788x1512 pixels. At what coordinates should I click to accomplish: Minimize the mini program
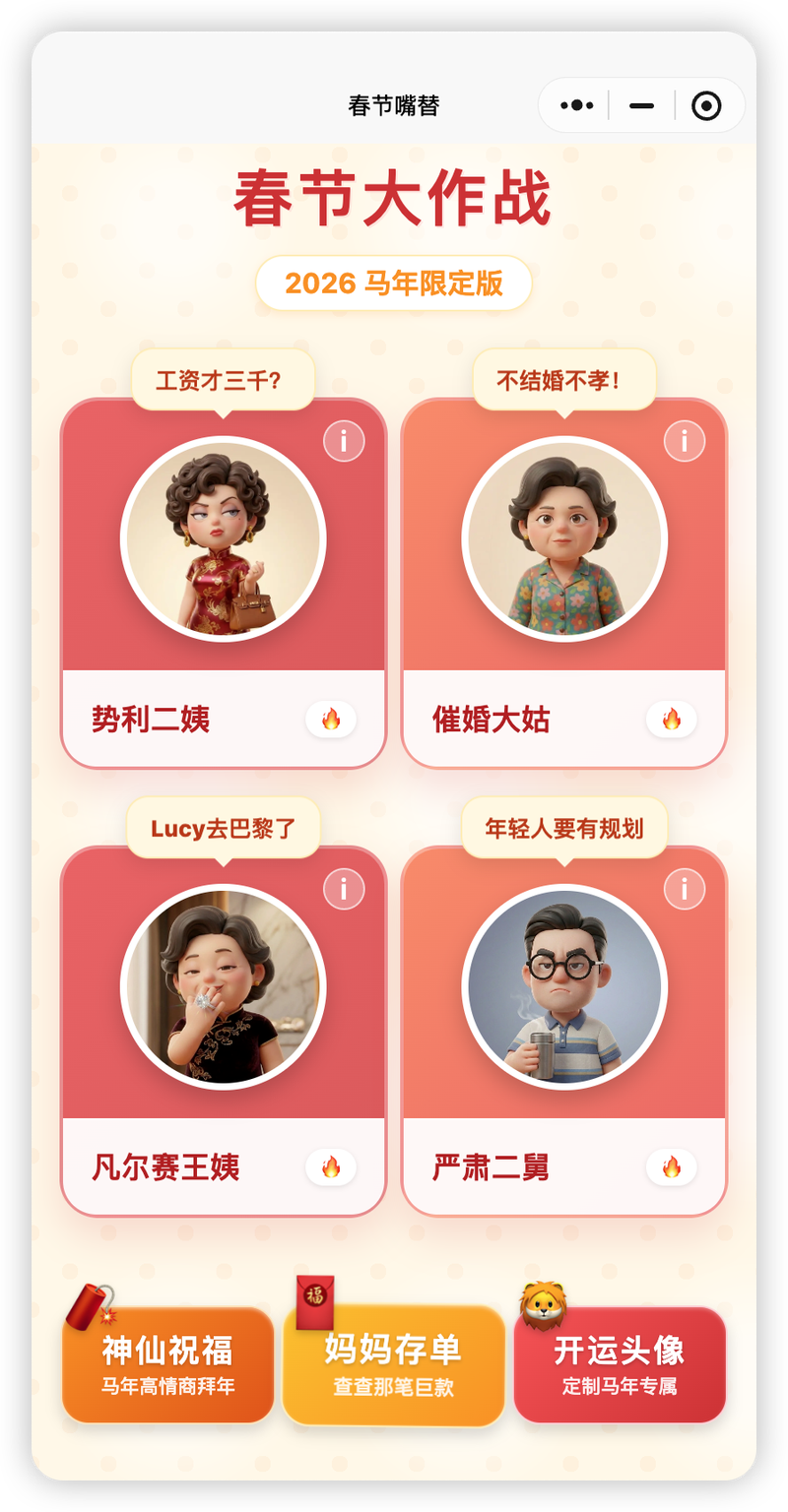point(641,105)
